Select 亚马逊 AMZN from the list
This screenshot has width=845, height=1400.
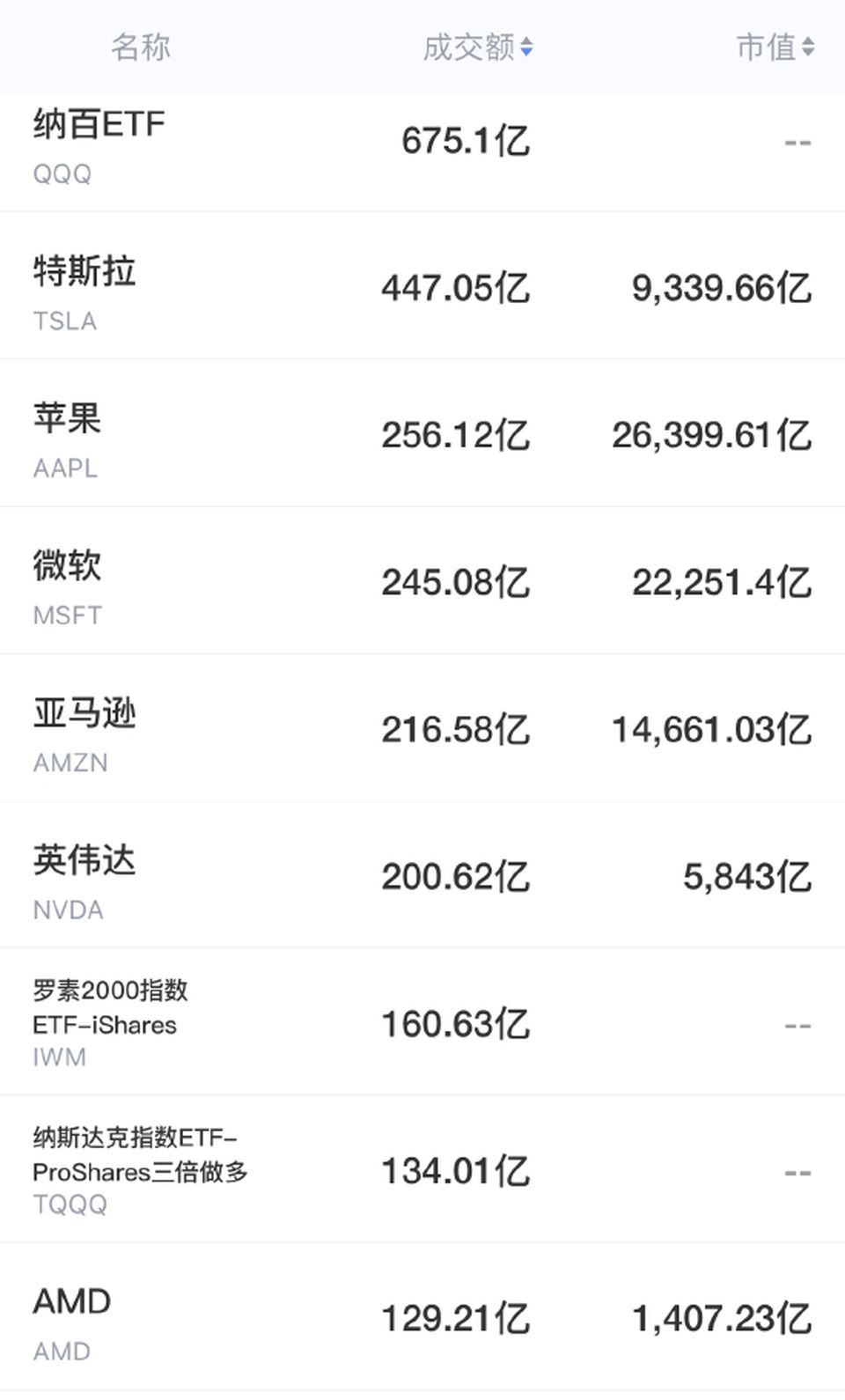tap(422, 728)
